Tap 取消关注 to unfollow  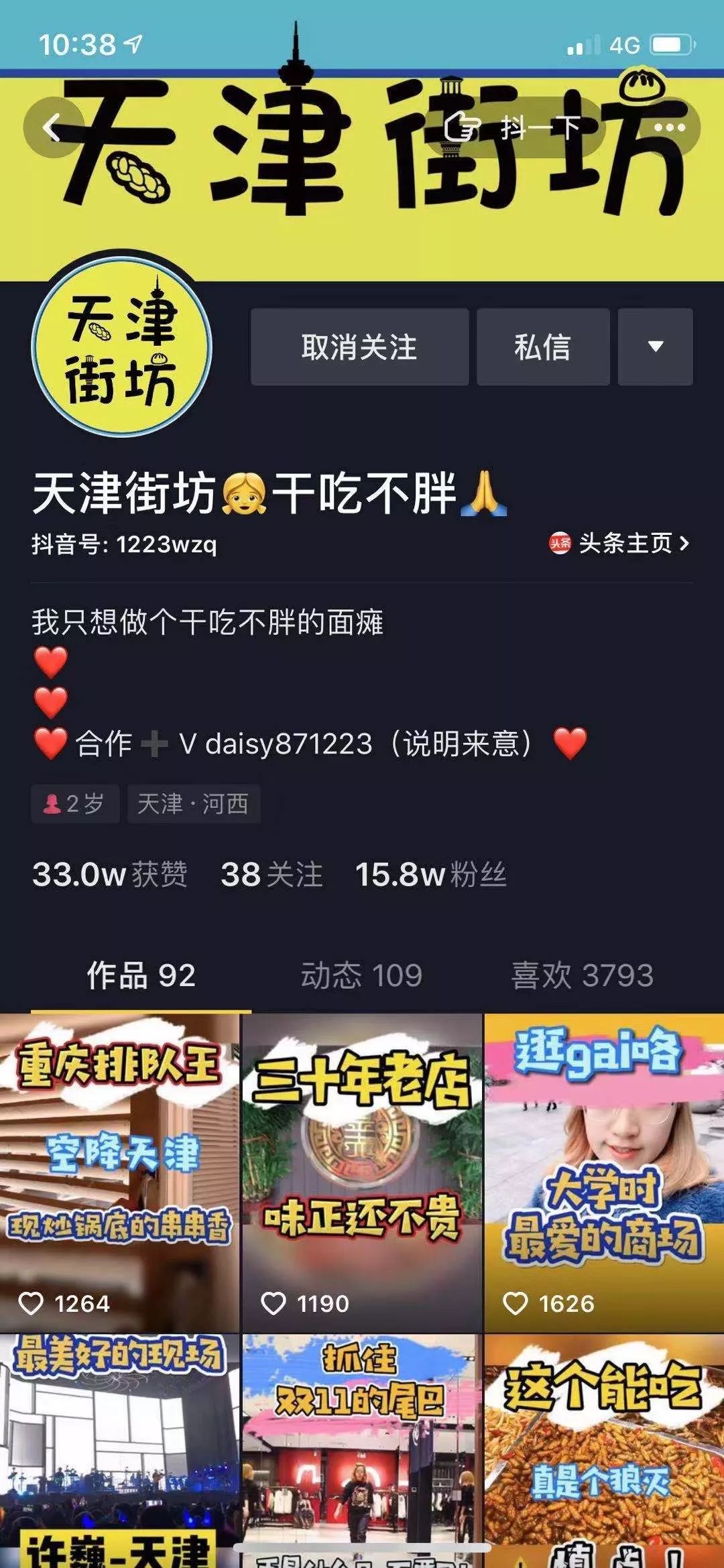click(359, 347)
